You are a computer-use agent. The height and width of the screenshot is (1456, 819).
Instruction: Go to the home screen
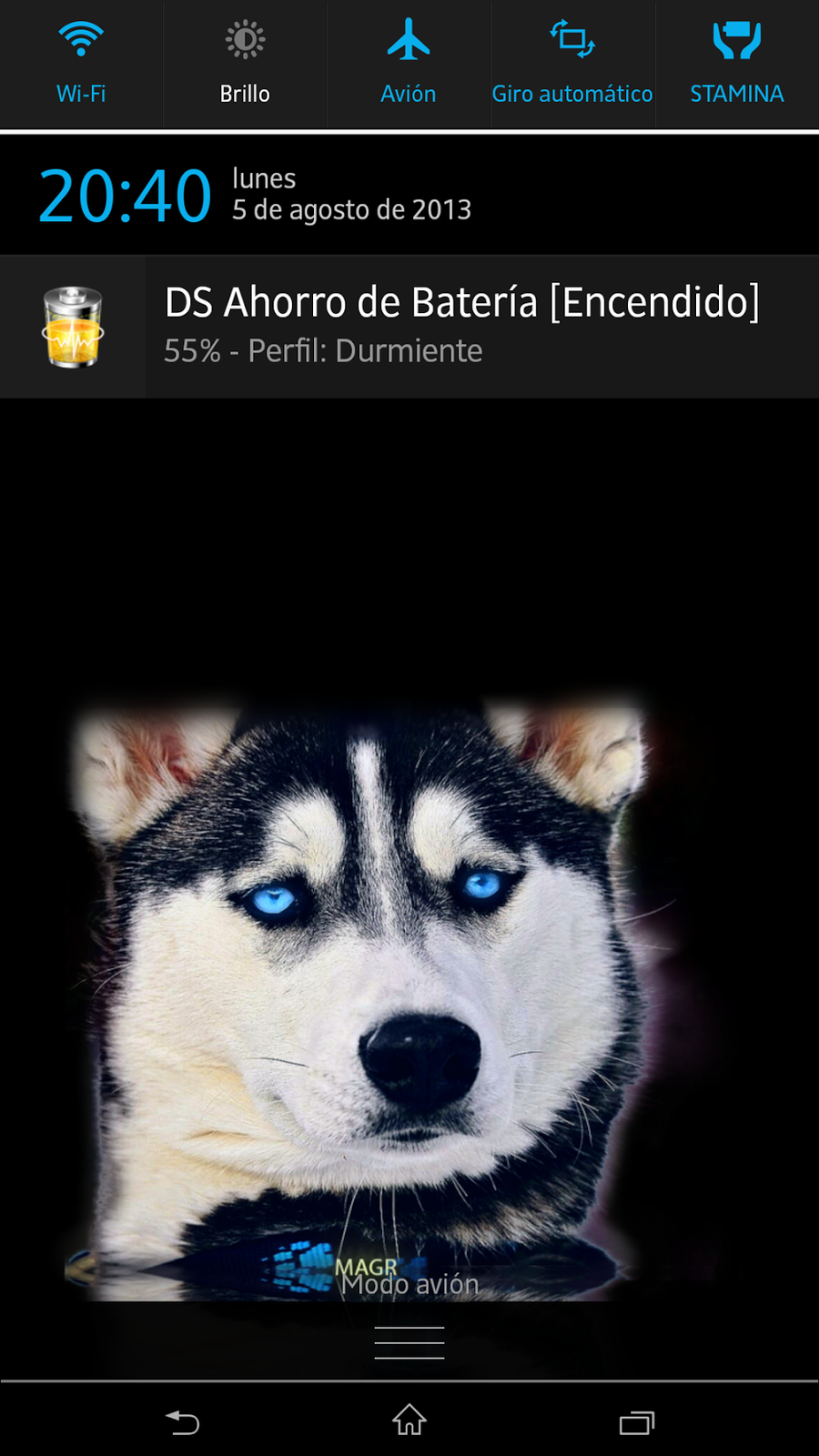click(x=409, y=1420)
